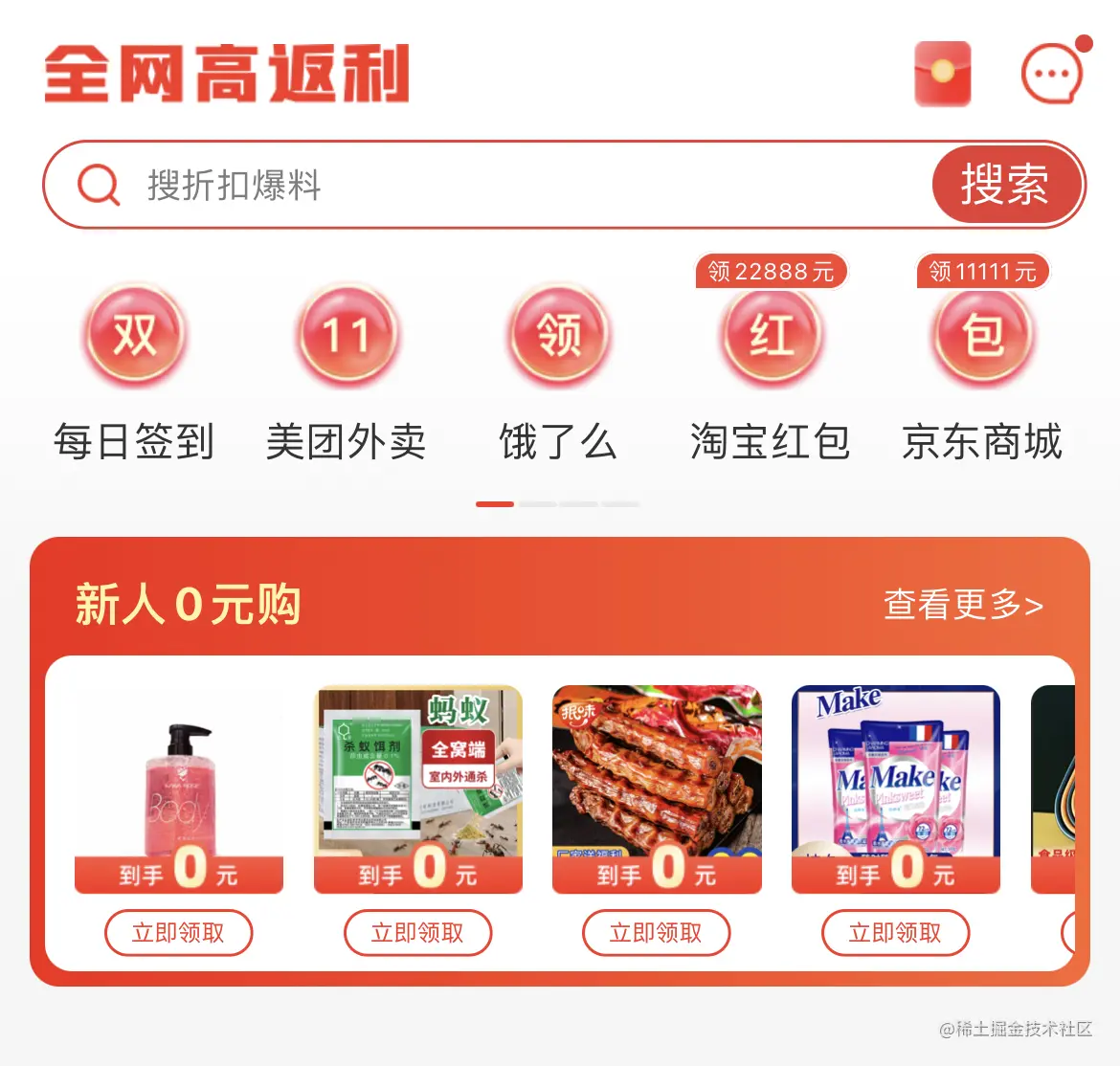Image resolution: width=1120 pixels, height=1066 pixels.
Task: Tap 立即领取 under the Make pouches
Action: click(x=896, y=933)
